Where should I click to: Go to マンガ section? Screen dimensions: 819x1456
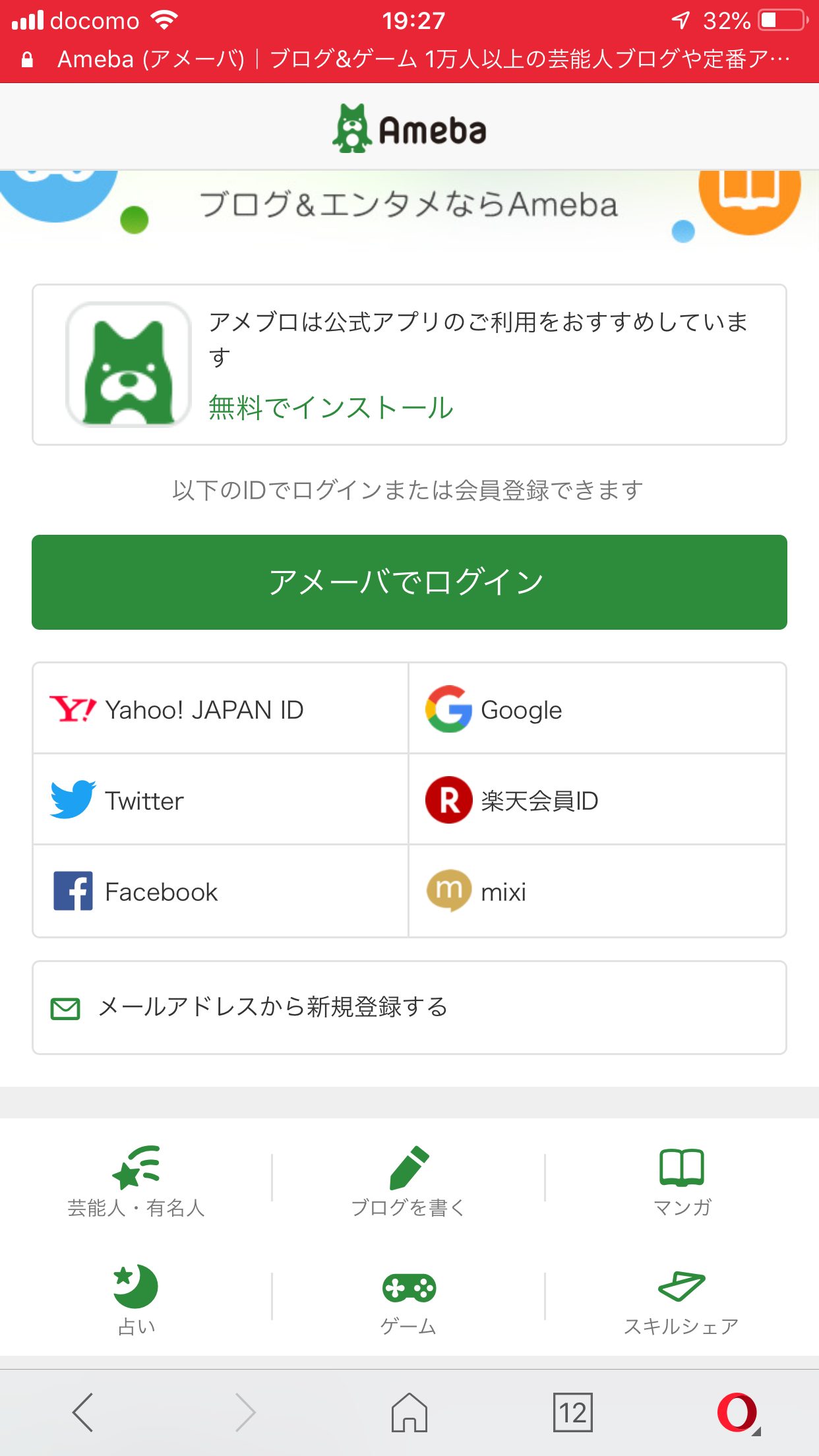[682, 1182]
